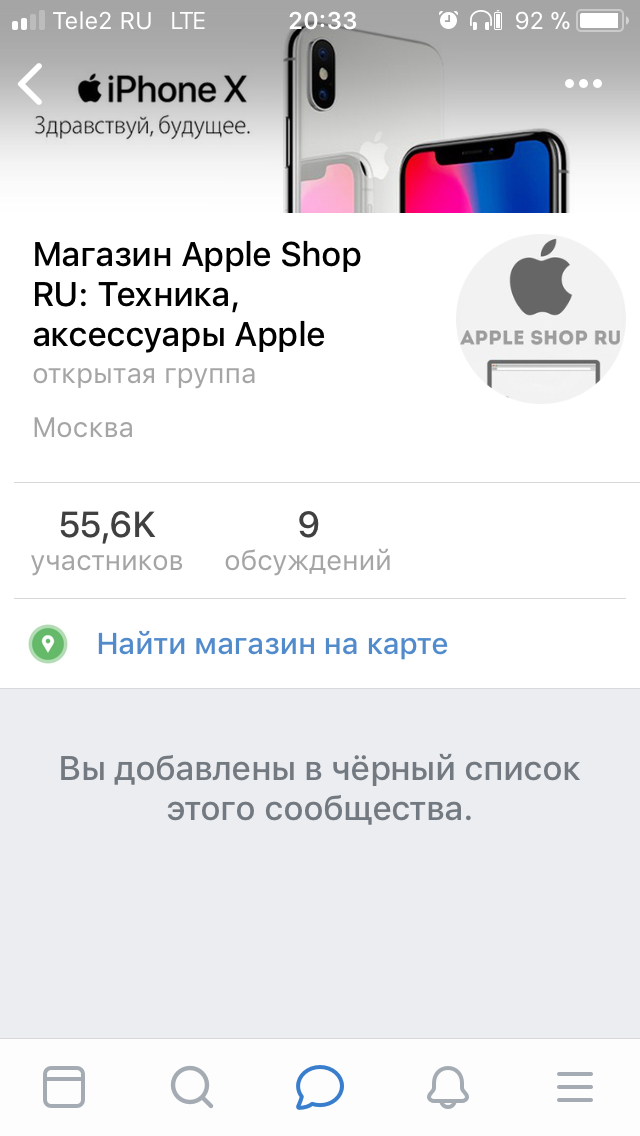This screenshot has width=640, height=1136.
Task: Open the notifications bell tab
Action: 448,1086
